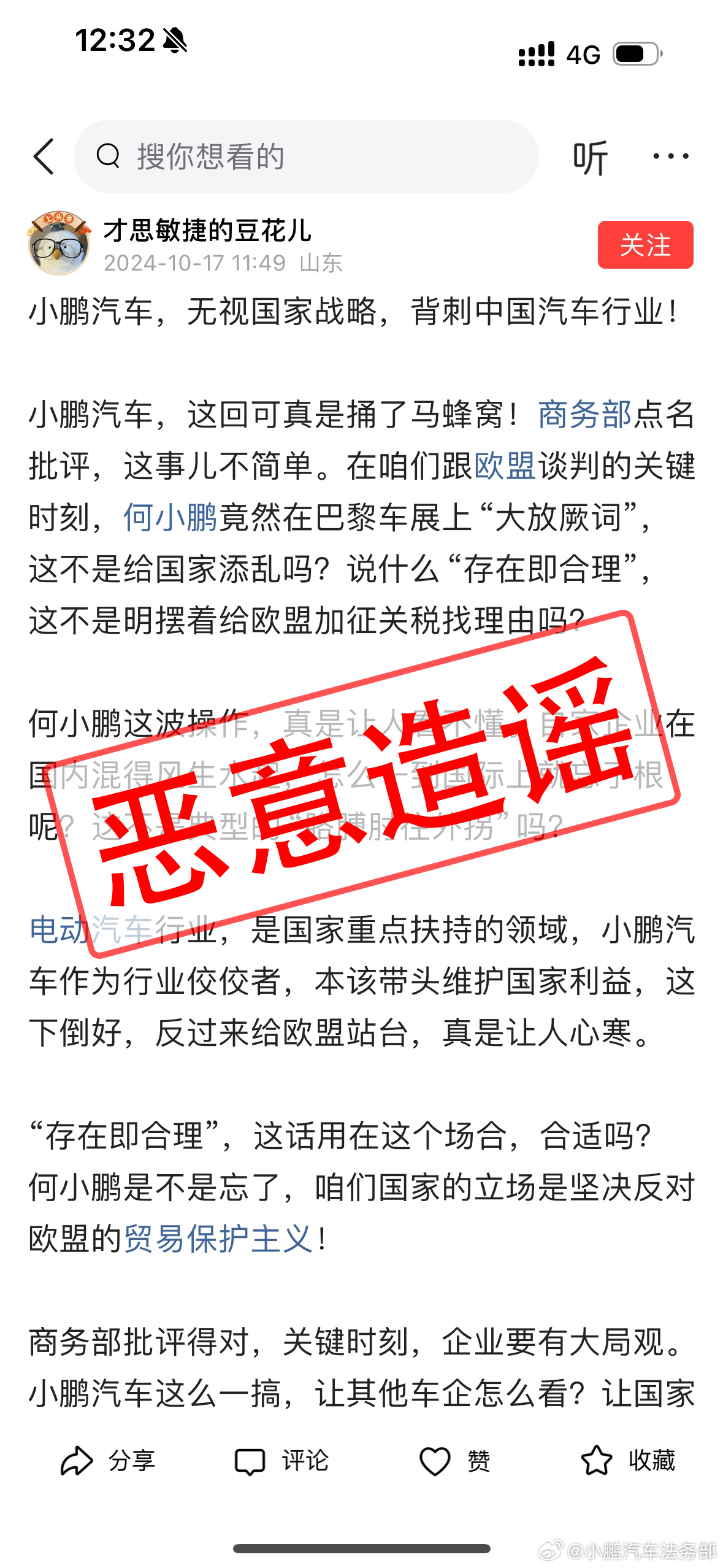Open the search box 搜你想看的
The height and width of the screenshot is (1568, 723).
click(307, 156)
